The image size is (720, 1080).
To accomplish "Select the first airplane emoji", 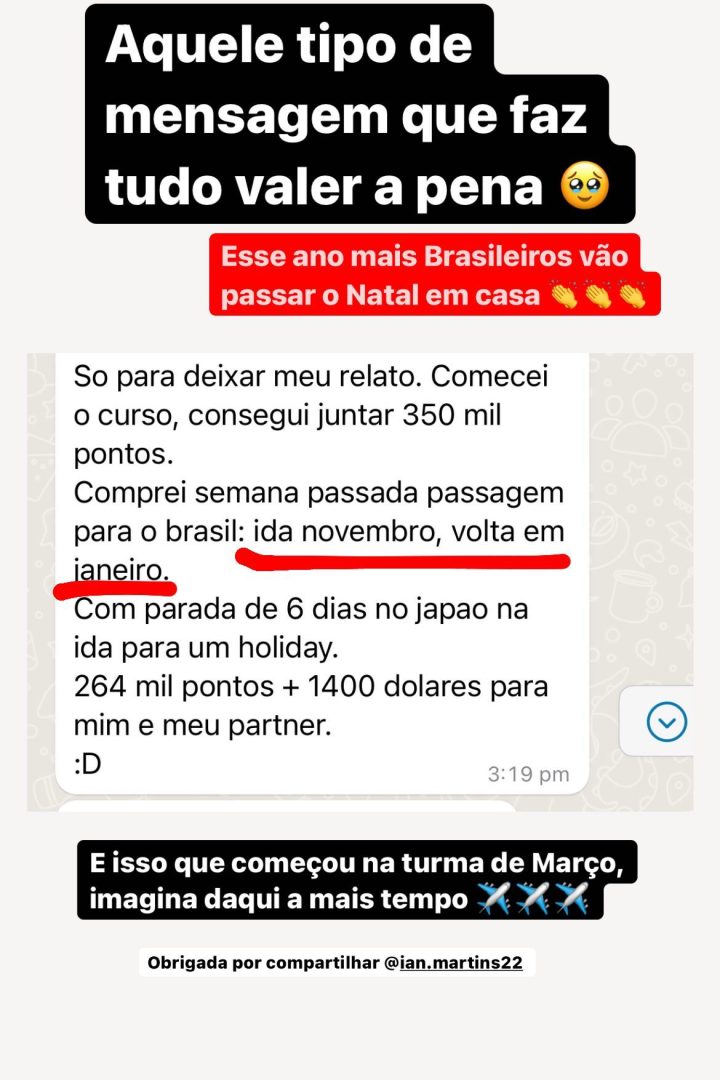I will point(495,898).
